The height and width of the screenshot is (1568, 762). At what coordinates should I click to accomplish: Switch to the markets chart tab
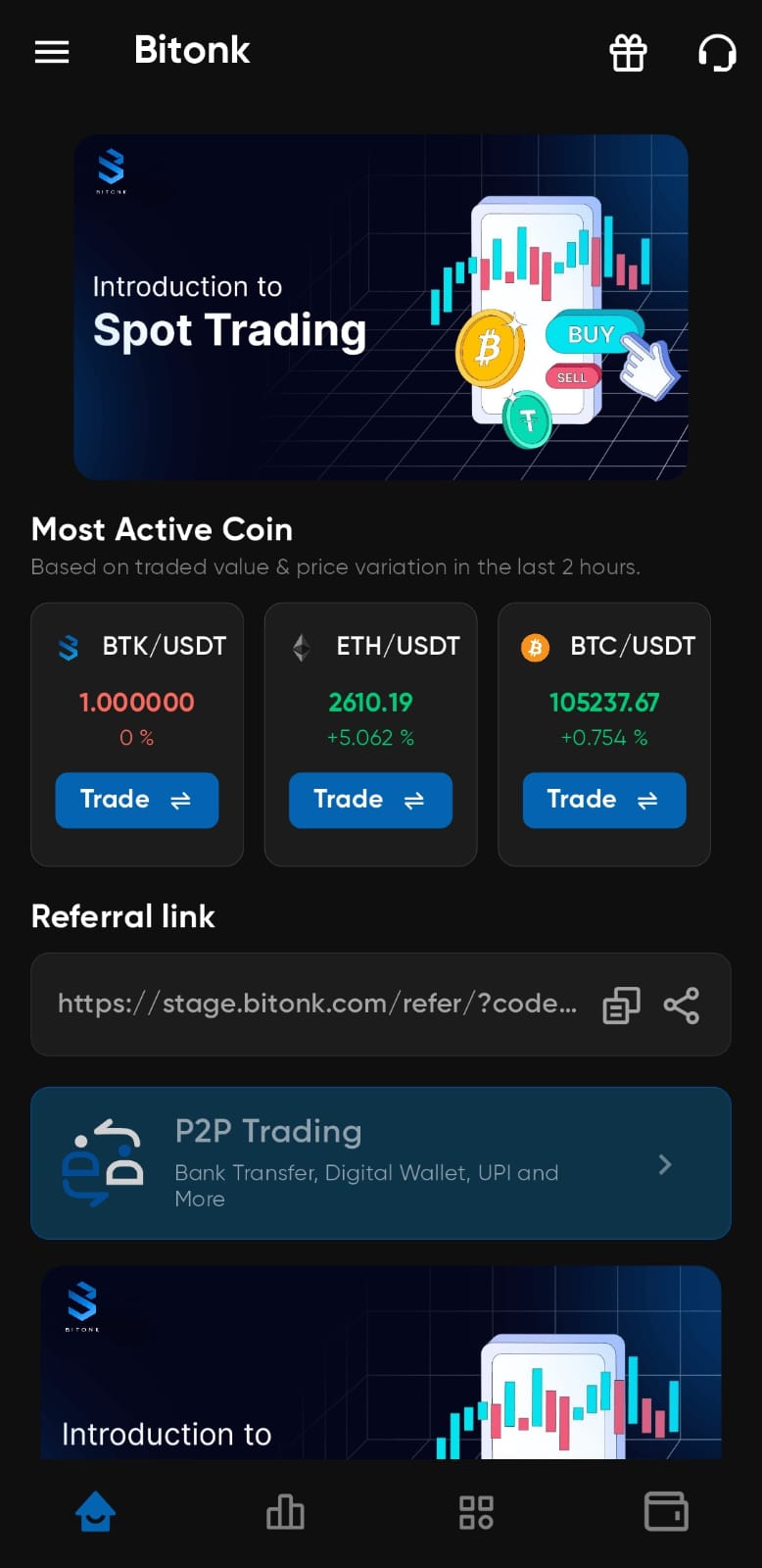tap(285, 1511)
